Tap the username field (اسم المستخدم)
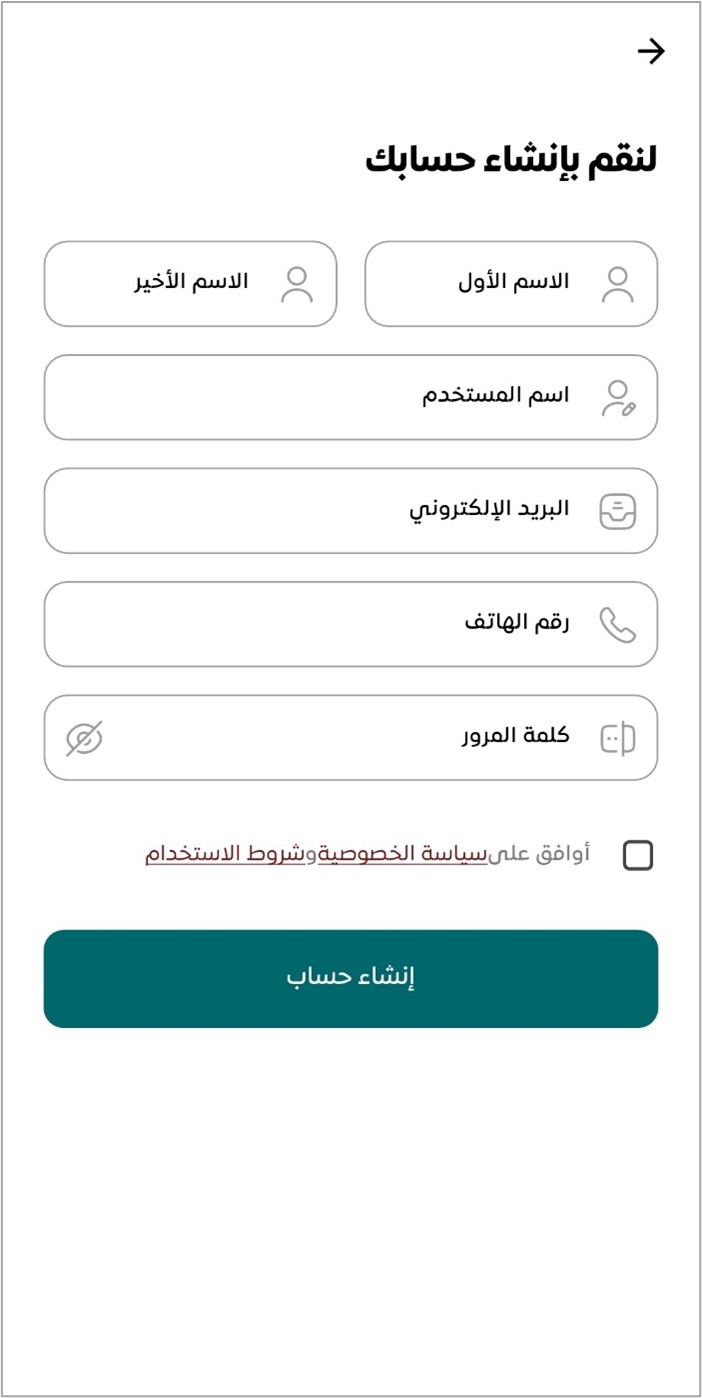This screenshot has height=1398, width=702. point(351,397)
